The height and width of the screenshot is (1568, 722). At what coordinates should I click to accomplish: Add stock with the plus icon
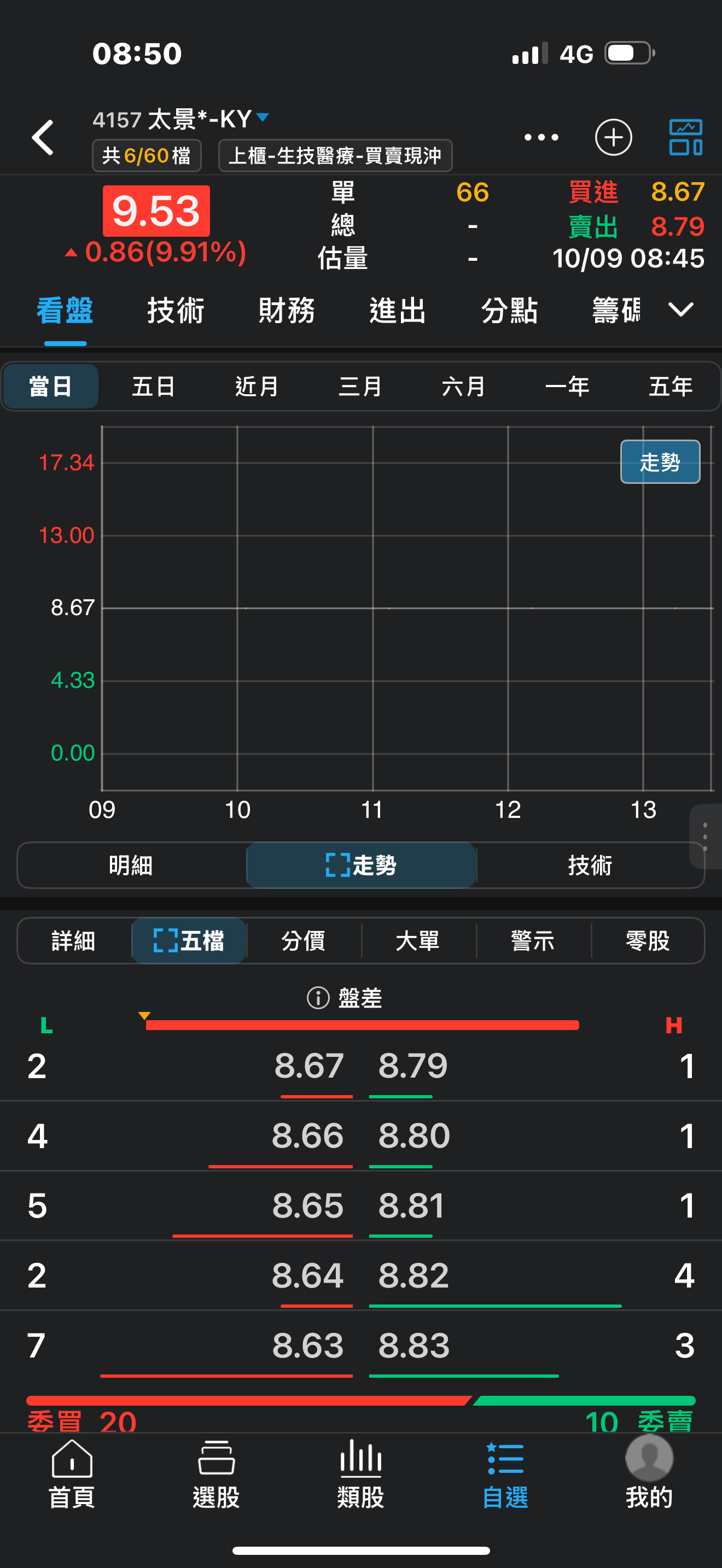[613, 138]
